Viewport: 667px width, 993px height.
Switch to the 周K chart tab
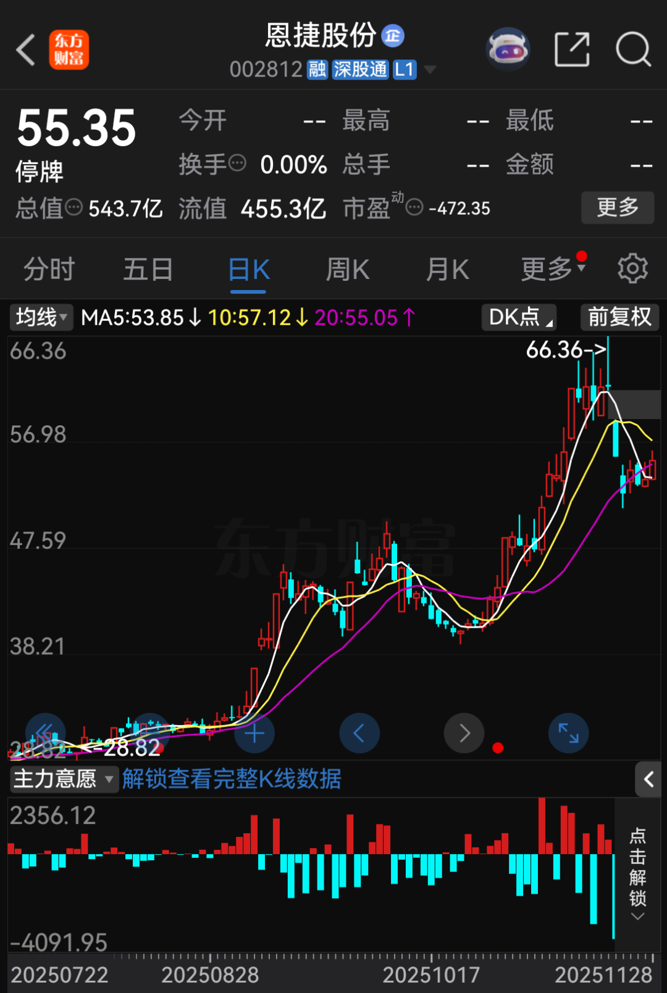[x=347, y=269]
